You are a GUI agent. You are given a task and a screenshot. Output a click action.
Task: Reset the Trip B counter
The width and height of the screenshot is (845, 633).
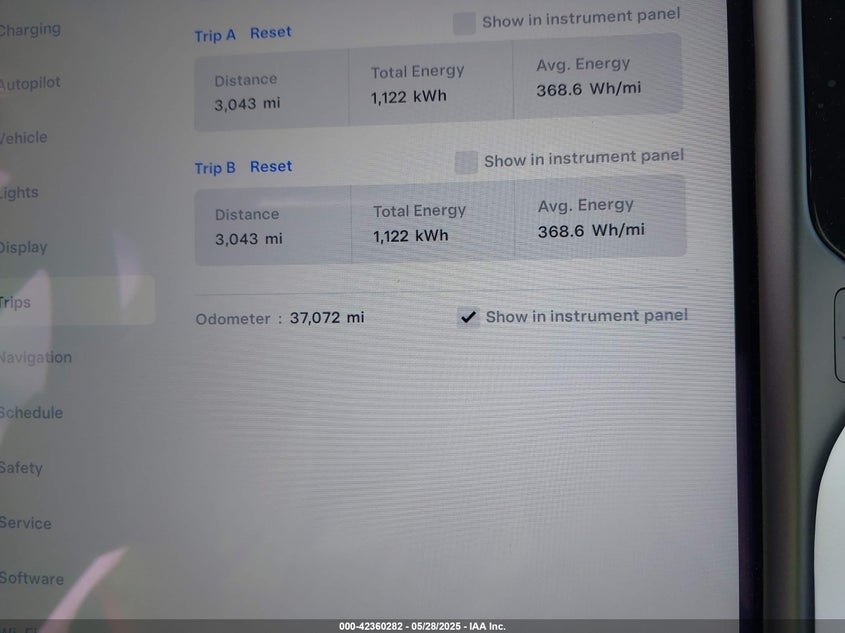pos(271,167)
